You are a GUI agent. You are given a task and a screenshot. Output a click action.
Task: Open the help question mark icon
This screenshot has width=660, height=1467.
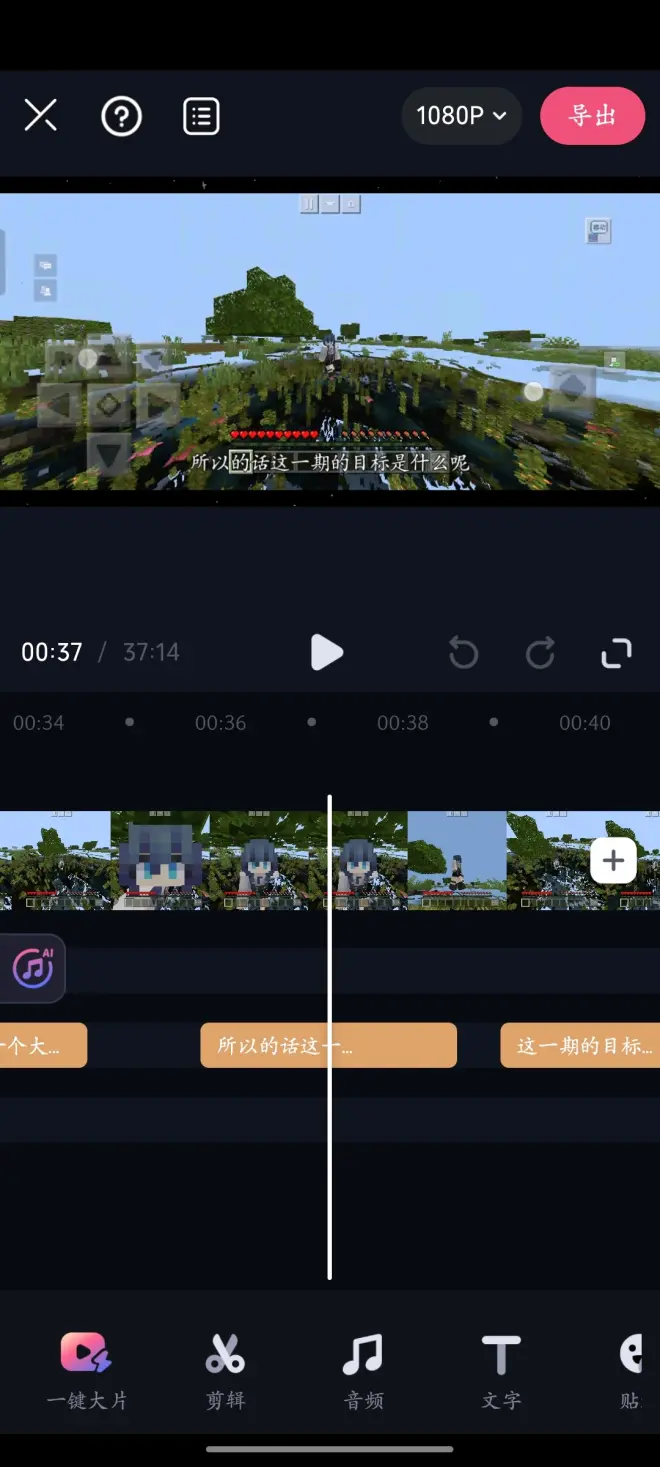(121, 117)
